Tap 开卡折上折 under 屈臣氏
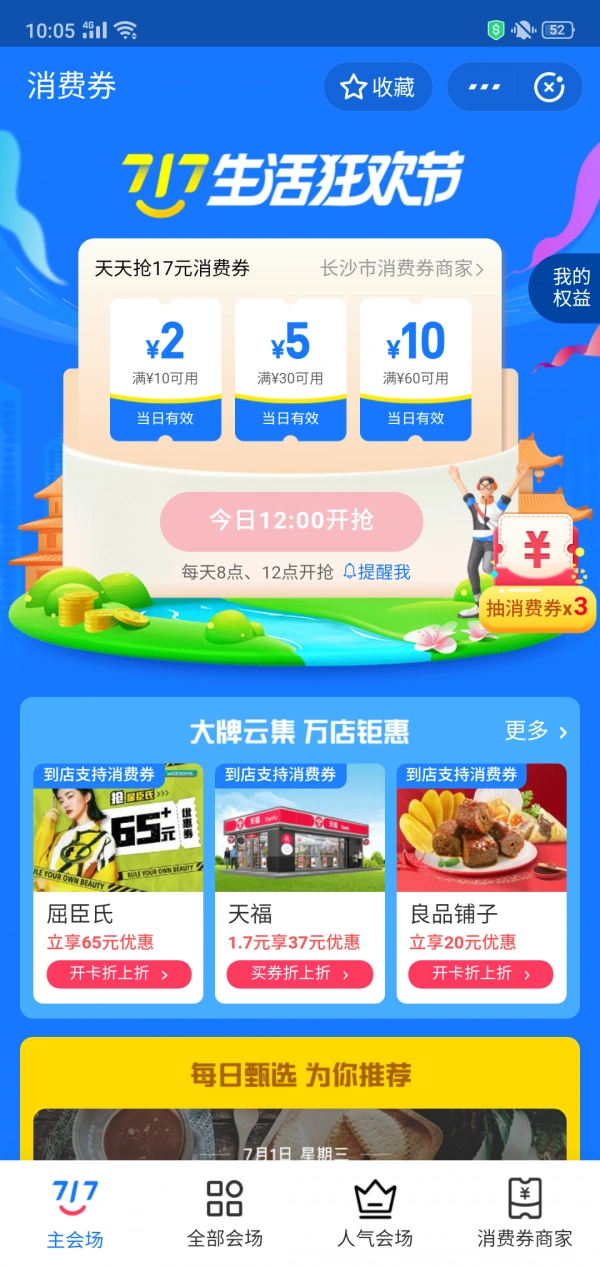Viewport: 600px width, 1267px height. [x=118, y=974]
